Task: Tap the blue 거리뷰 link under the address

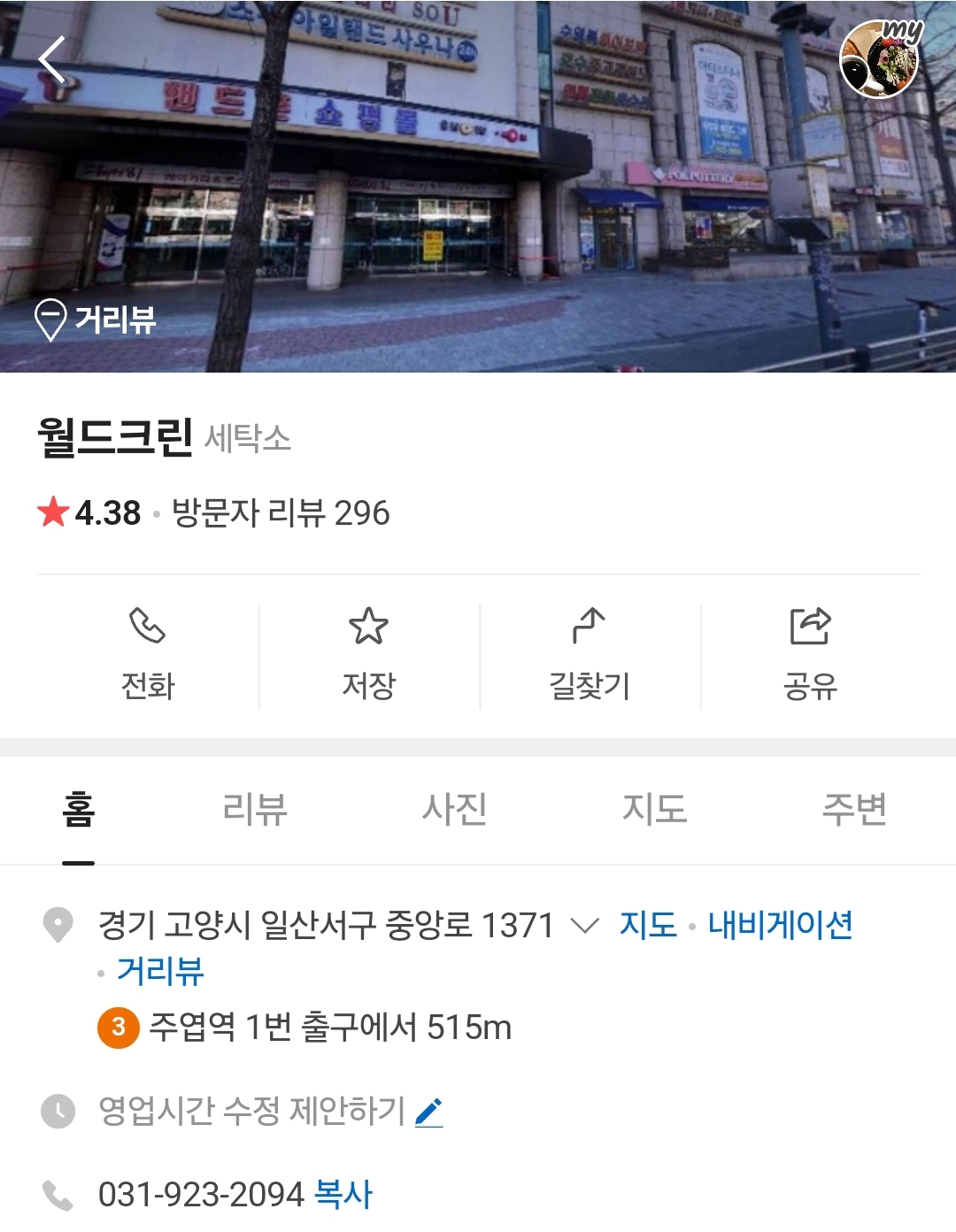Action: 160,972
